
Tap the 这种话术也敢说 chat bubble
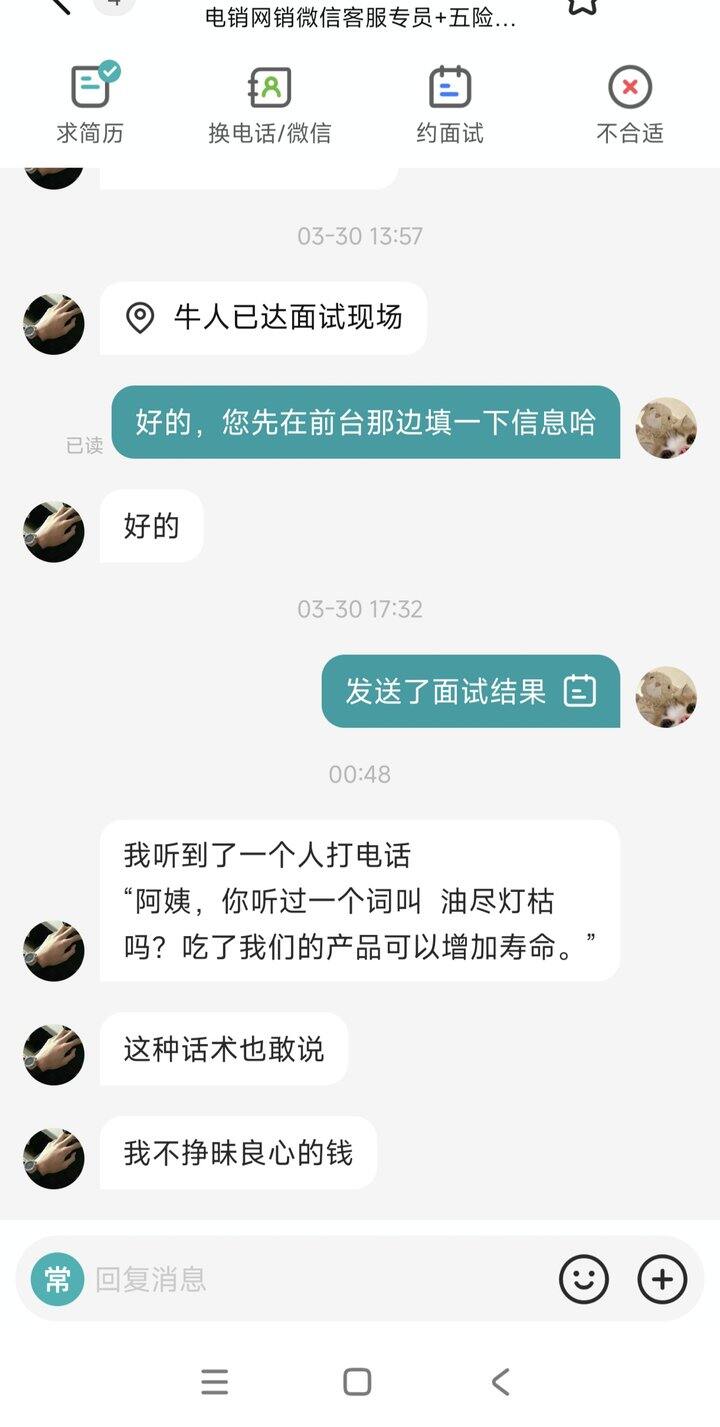[x=222, y=1048]
